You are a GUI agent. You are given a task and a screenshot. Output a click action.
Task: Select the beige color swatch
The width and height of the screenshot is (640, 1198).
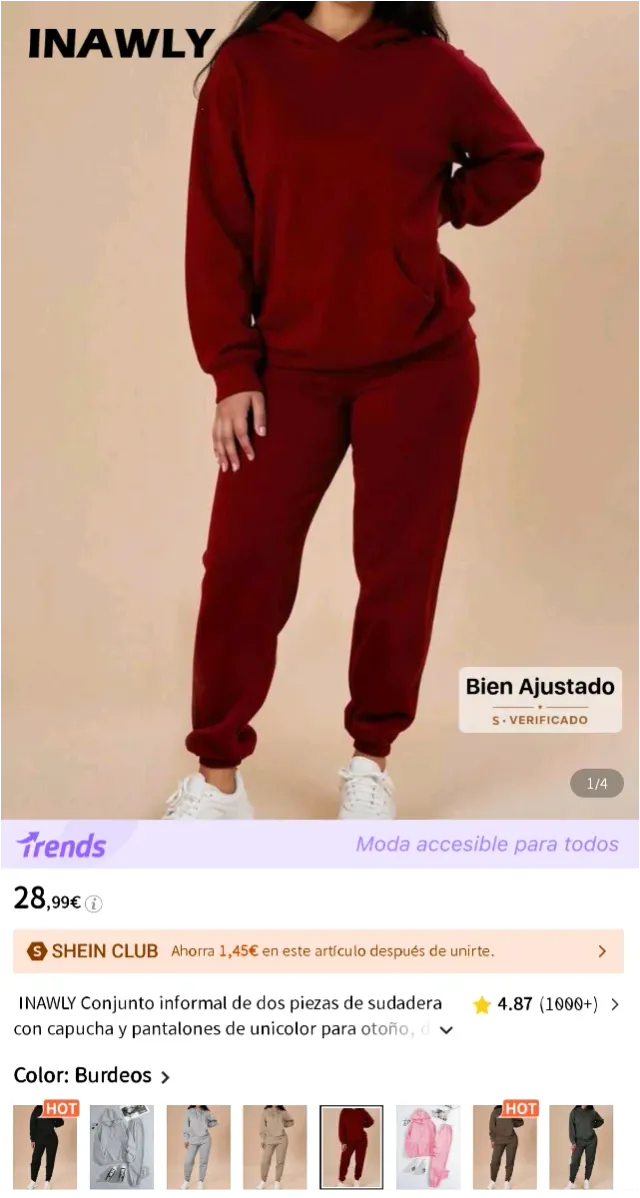point(275,1146)
